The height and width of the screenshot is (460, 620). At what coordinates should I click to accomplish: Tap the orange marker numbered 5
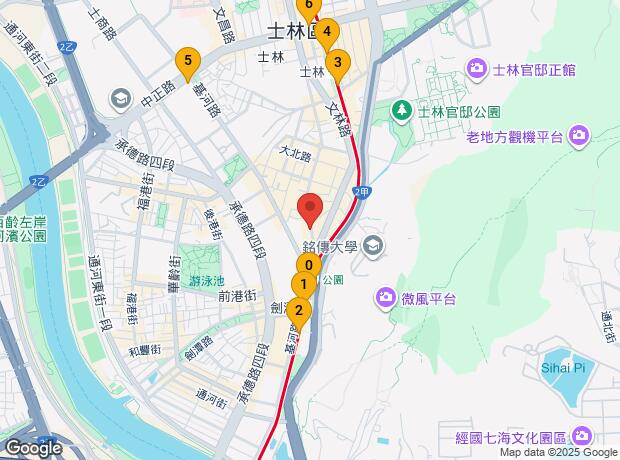(x=185, y=62)
